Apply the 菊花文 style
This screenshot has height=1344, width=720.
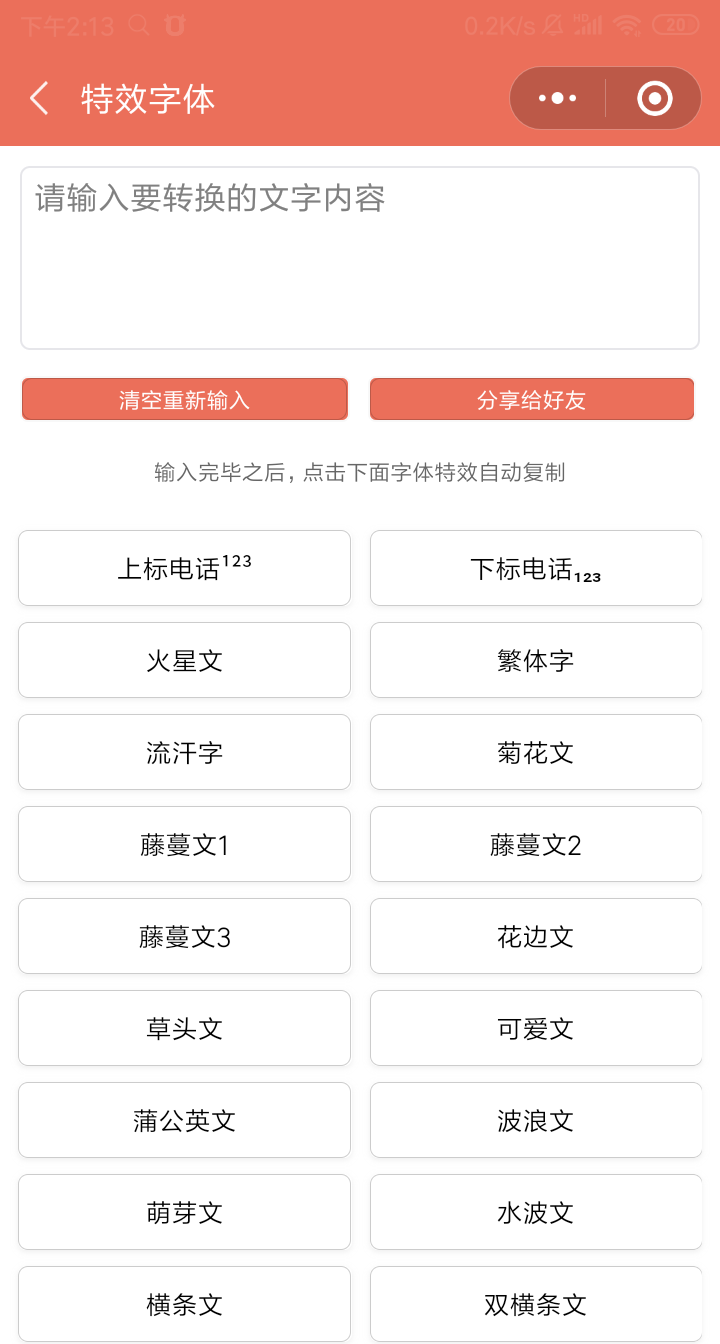pyautogui.click(x=536, y=752)
